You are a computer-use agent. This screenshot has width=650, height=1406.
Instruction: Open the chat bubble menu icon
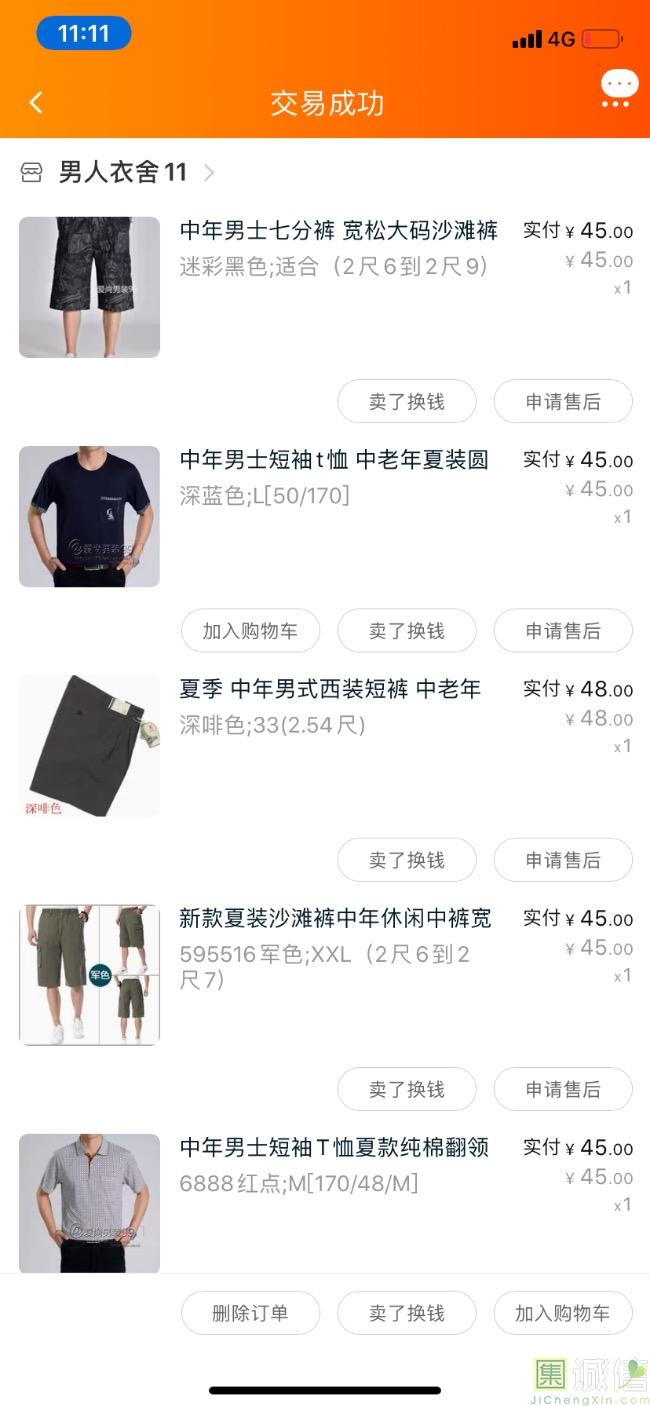619,89
